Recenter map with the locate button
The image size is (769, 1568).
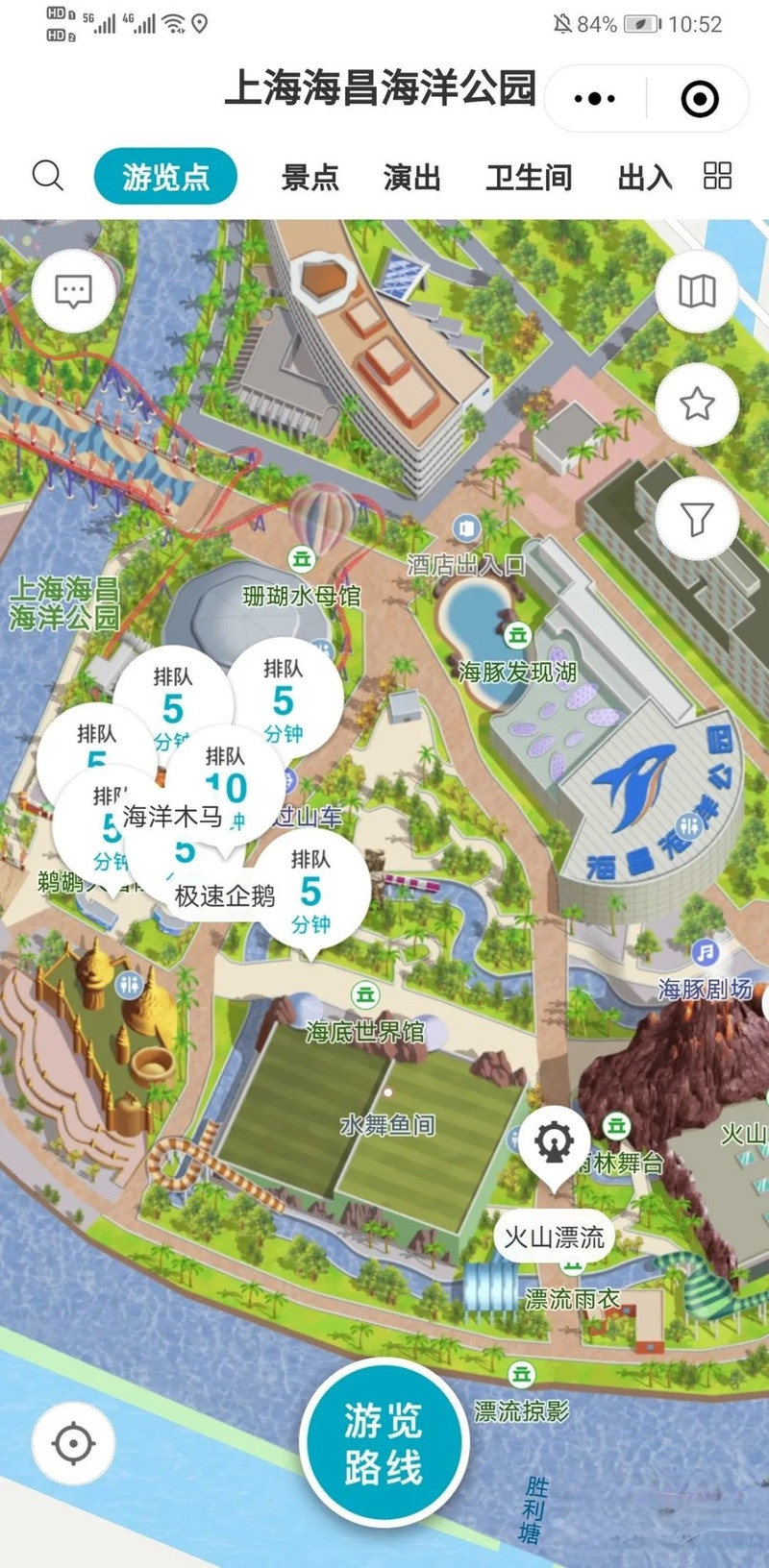click(x=74, y=1443)
